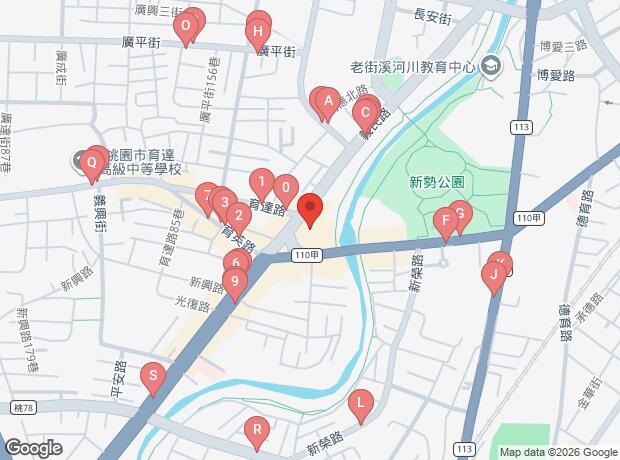Tap the pin labeled L
This screenshot has width=620, height=460.
tap(360, 405)
